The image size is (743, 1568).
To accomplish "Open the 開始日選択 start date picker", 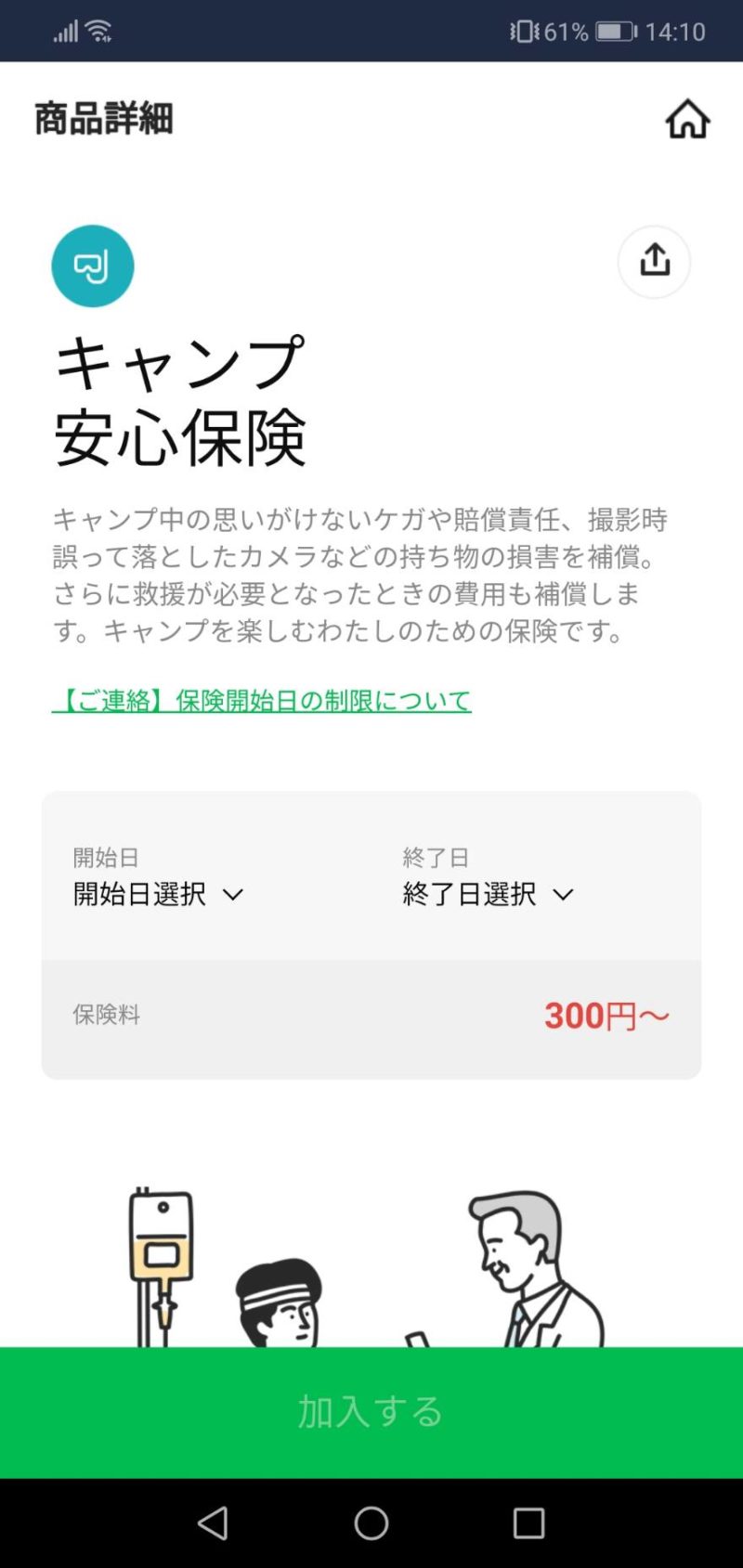I will 158,894.
